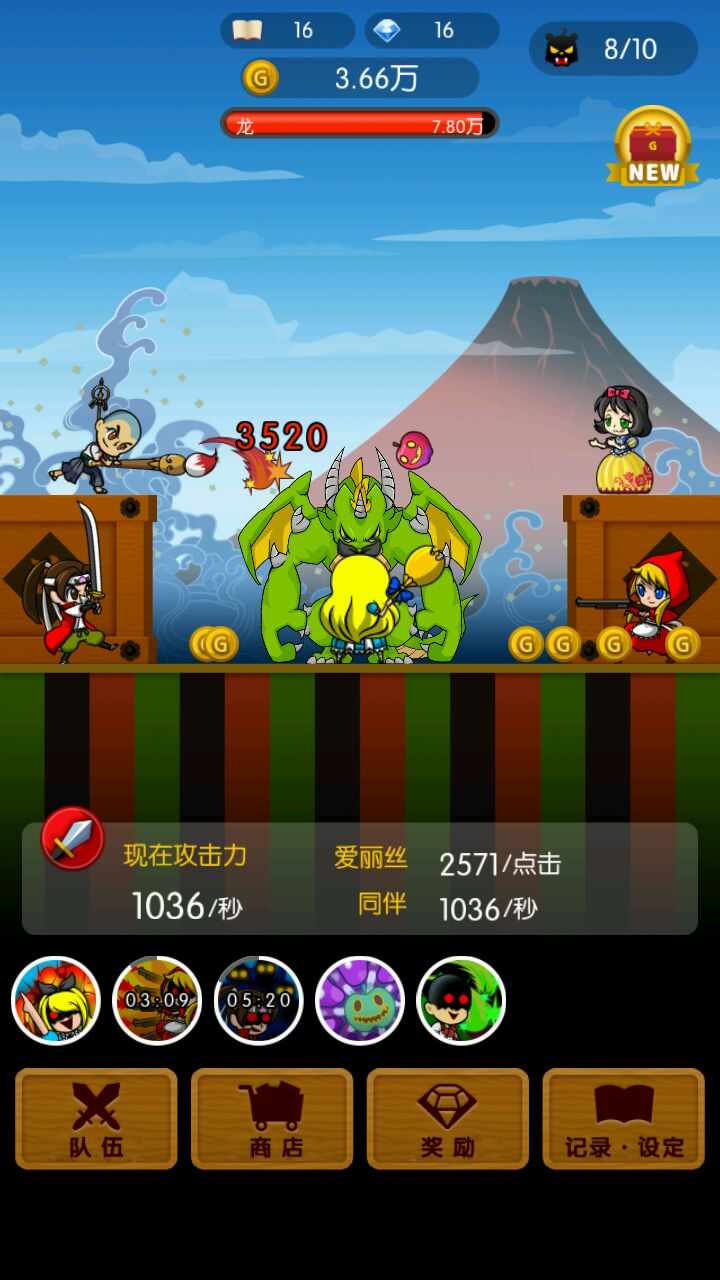This screenshot has width=720, height=1280.
Task: Claim the NEW gold treasure chest
Action: [x=653, y=147]
